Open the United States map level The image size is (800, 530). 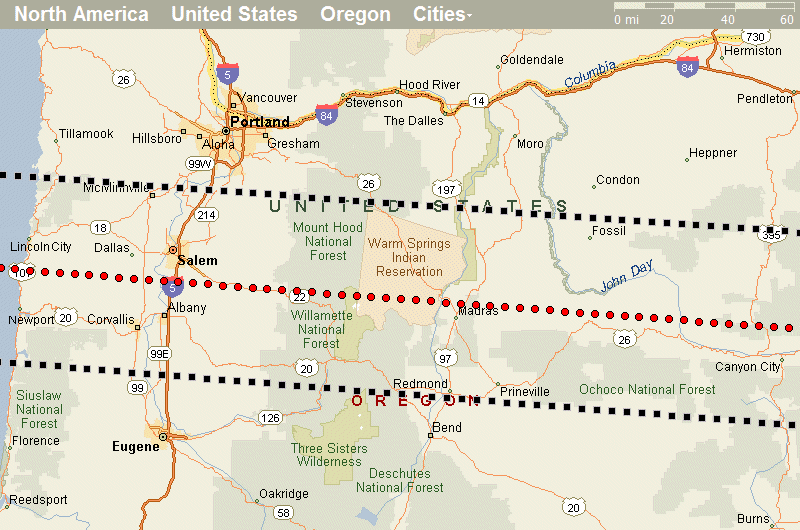coord(234,15)
